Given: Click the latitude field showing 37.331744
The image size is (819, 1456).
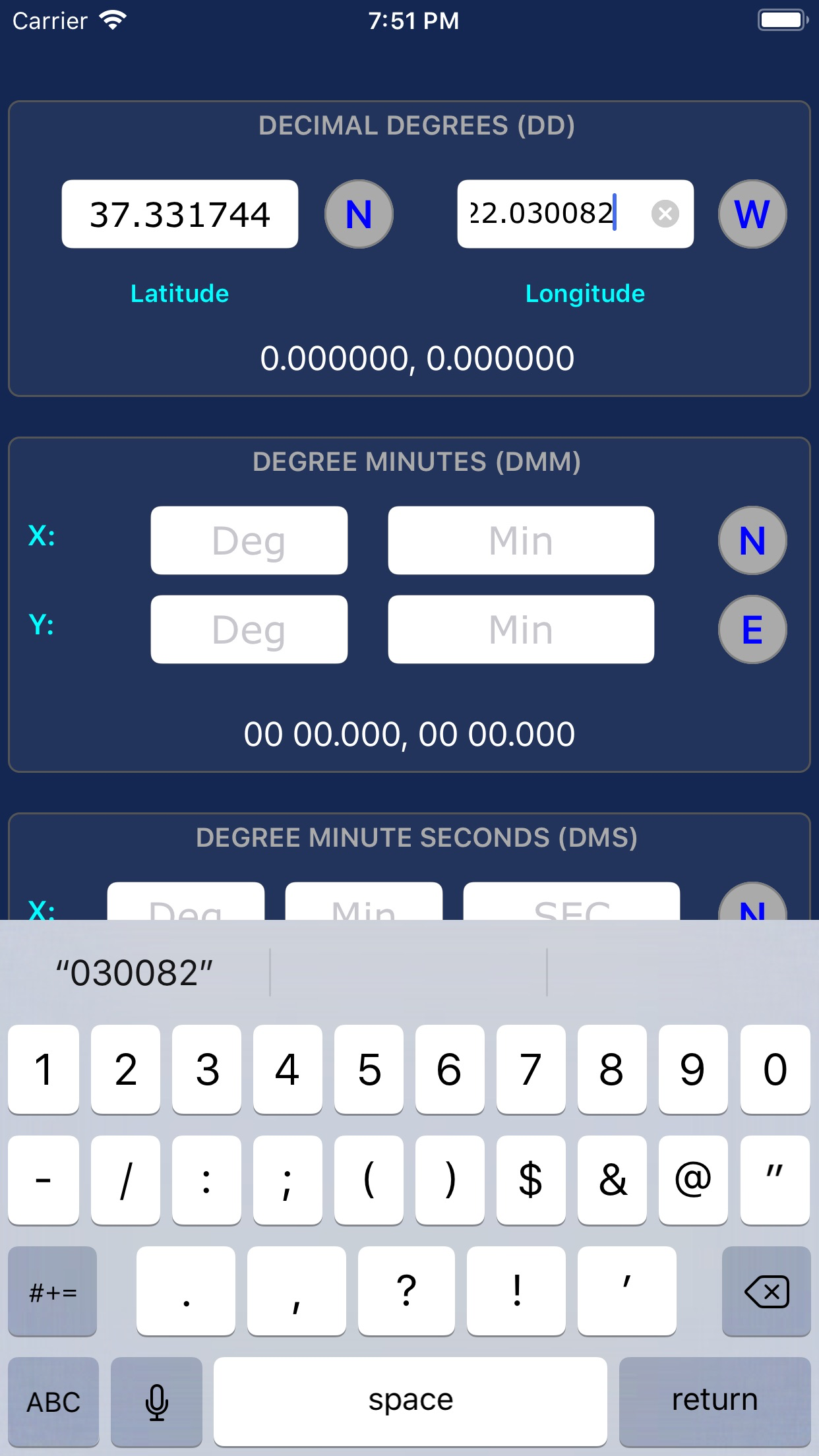Looking at the screenshot, I should click(x=179, y=213).
